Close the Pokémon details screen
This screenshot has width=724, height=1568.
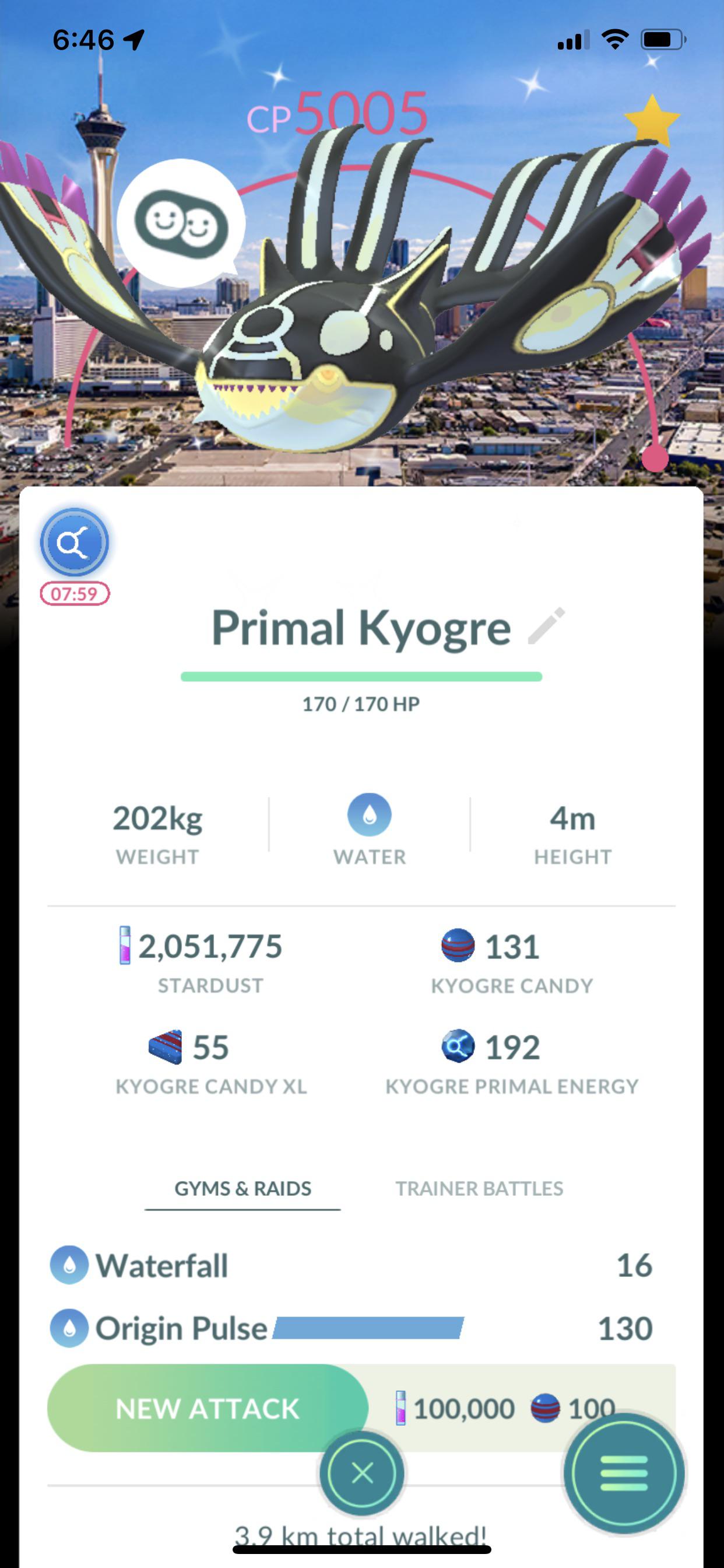[x=362, y=1473]
